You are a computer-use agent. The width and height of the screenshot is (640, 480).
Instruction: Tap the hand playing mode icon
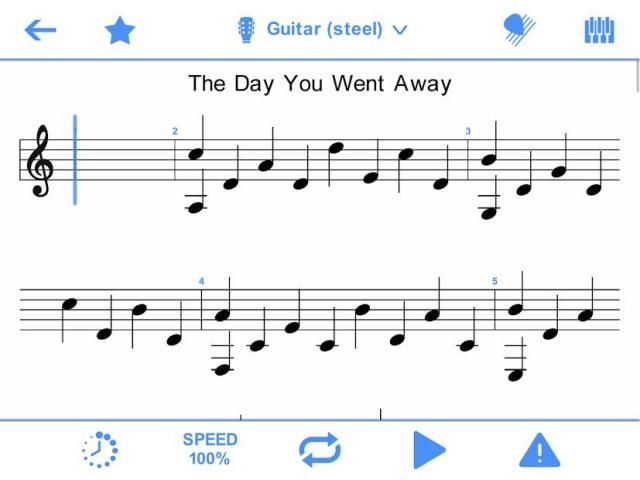[516, 29]
